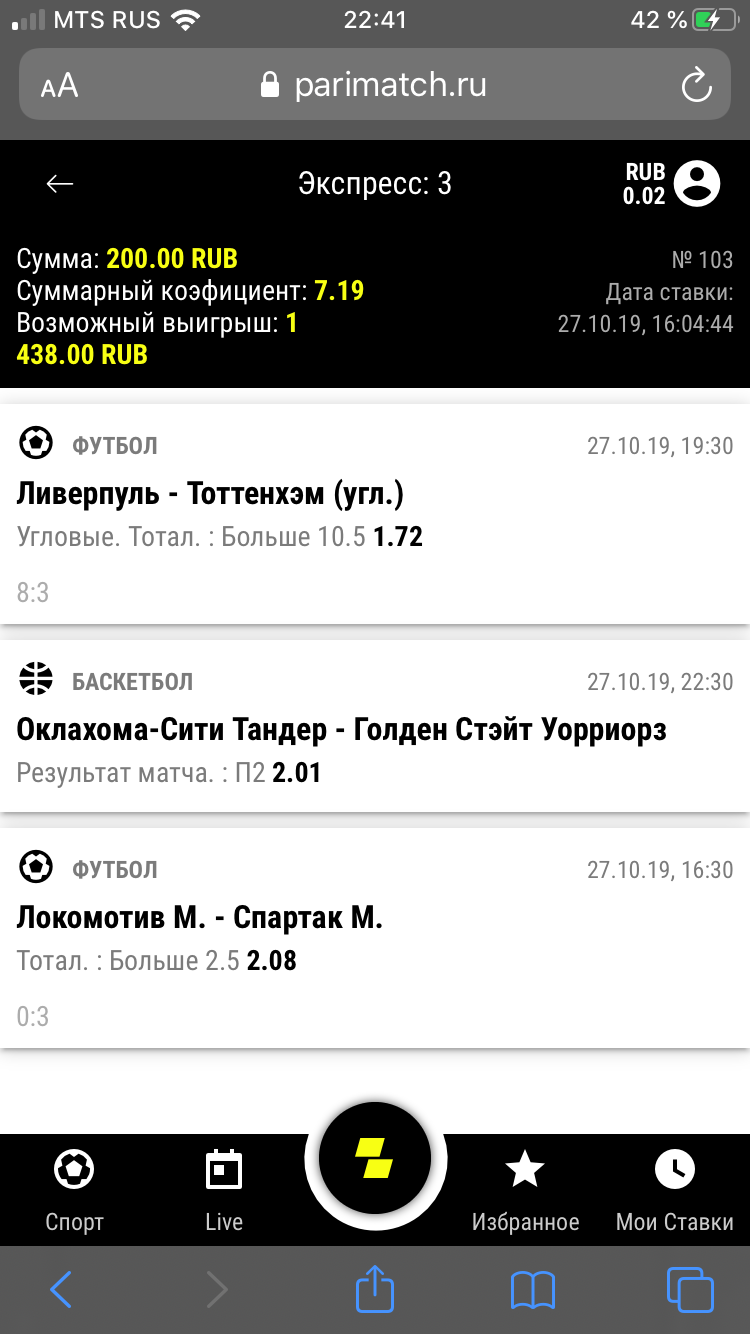Switch to the Live tab
The width and height of the screenshot is (750, 1334).
click(224, 1190)
